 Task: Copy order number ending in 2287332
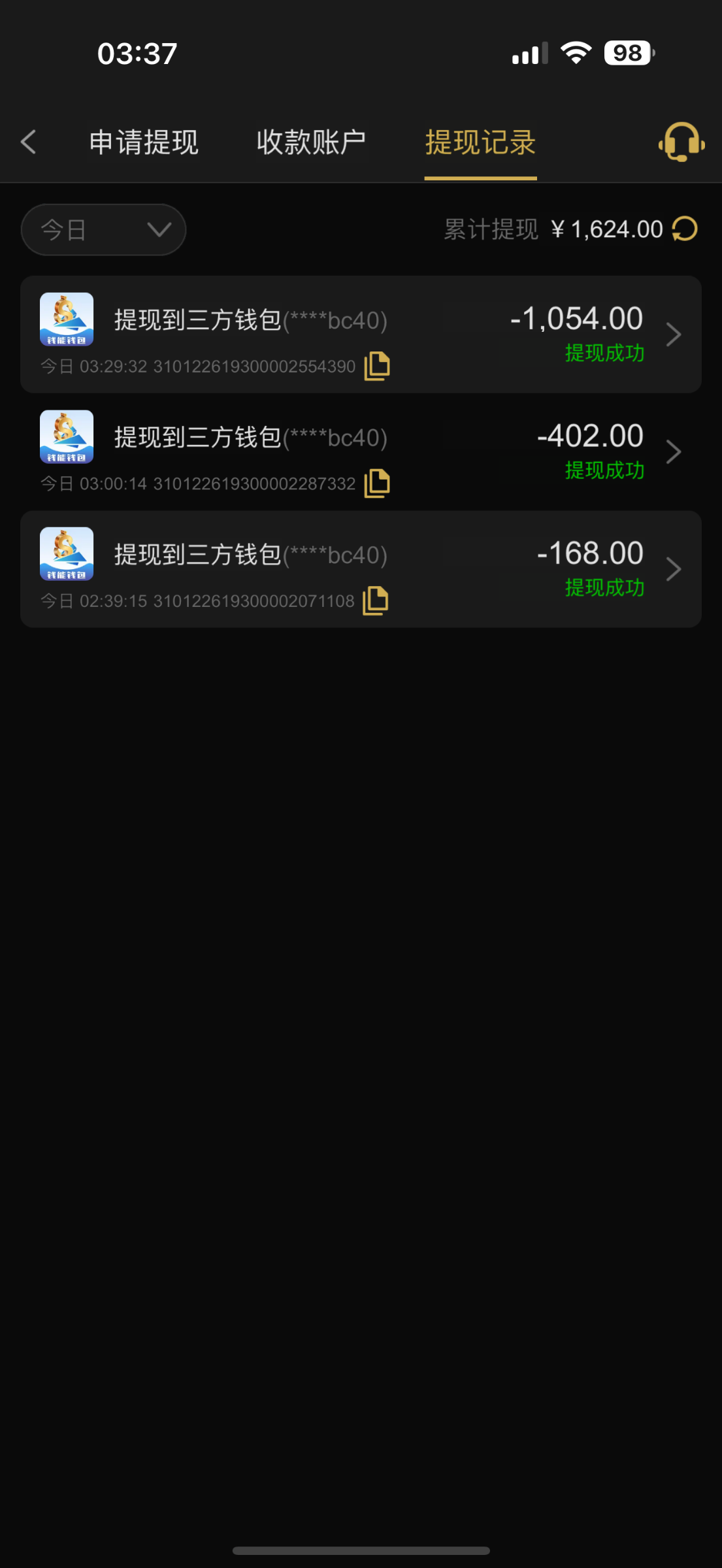tap(377, 483)
